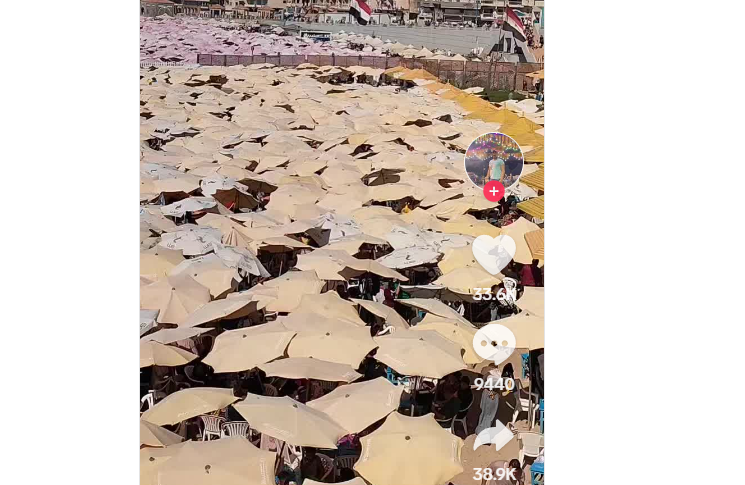745x485 pixels.
Task: Share this video using the arrow icon
Action: [x=494, y=436]
